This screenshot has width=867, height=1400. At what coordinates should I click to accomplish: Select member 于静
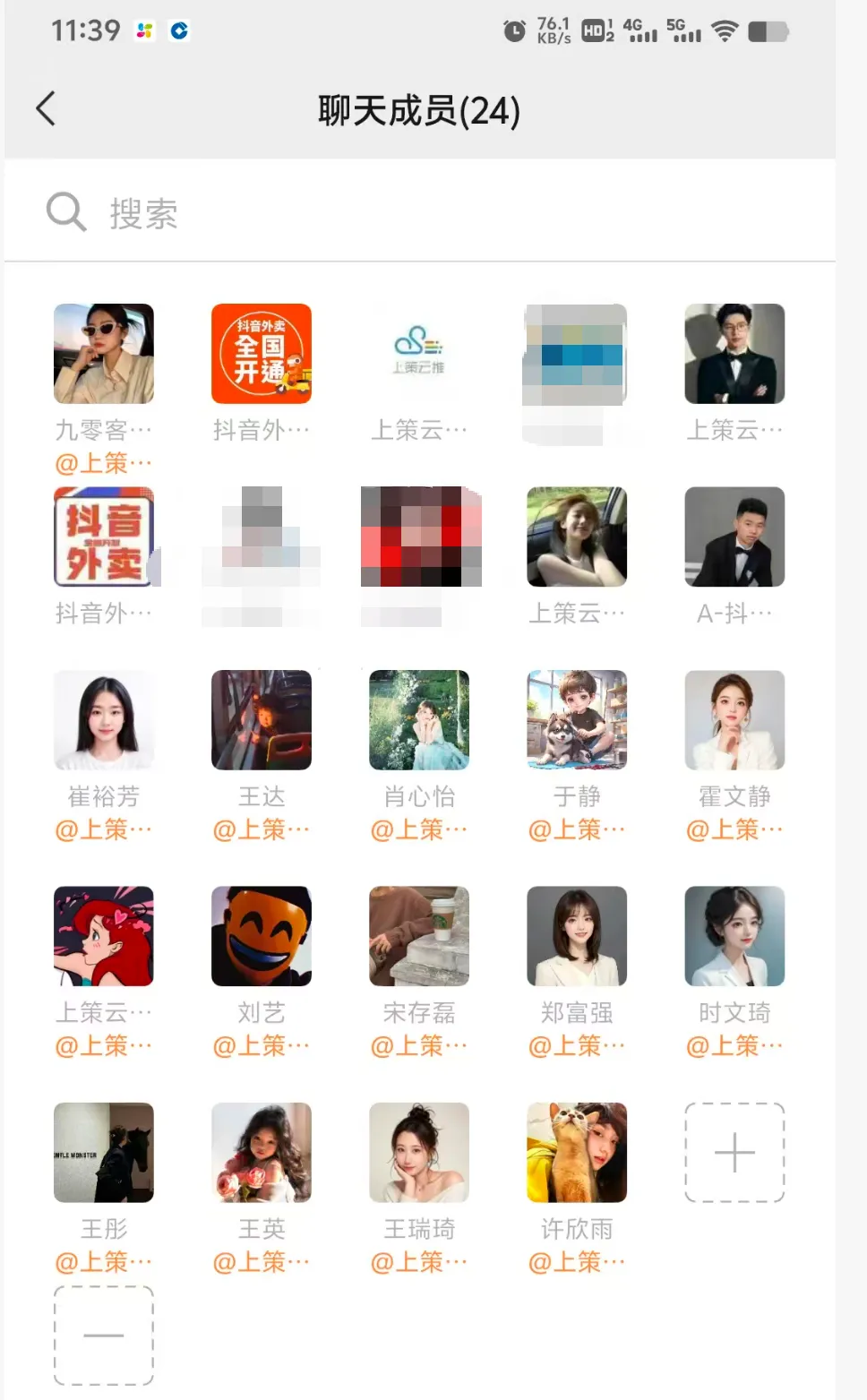click(x=576, y=720)
